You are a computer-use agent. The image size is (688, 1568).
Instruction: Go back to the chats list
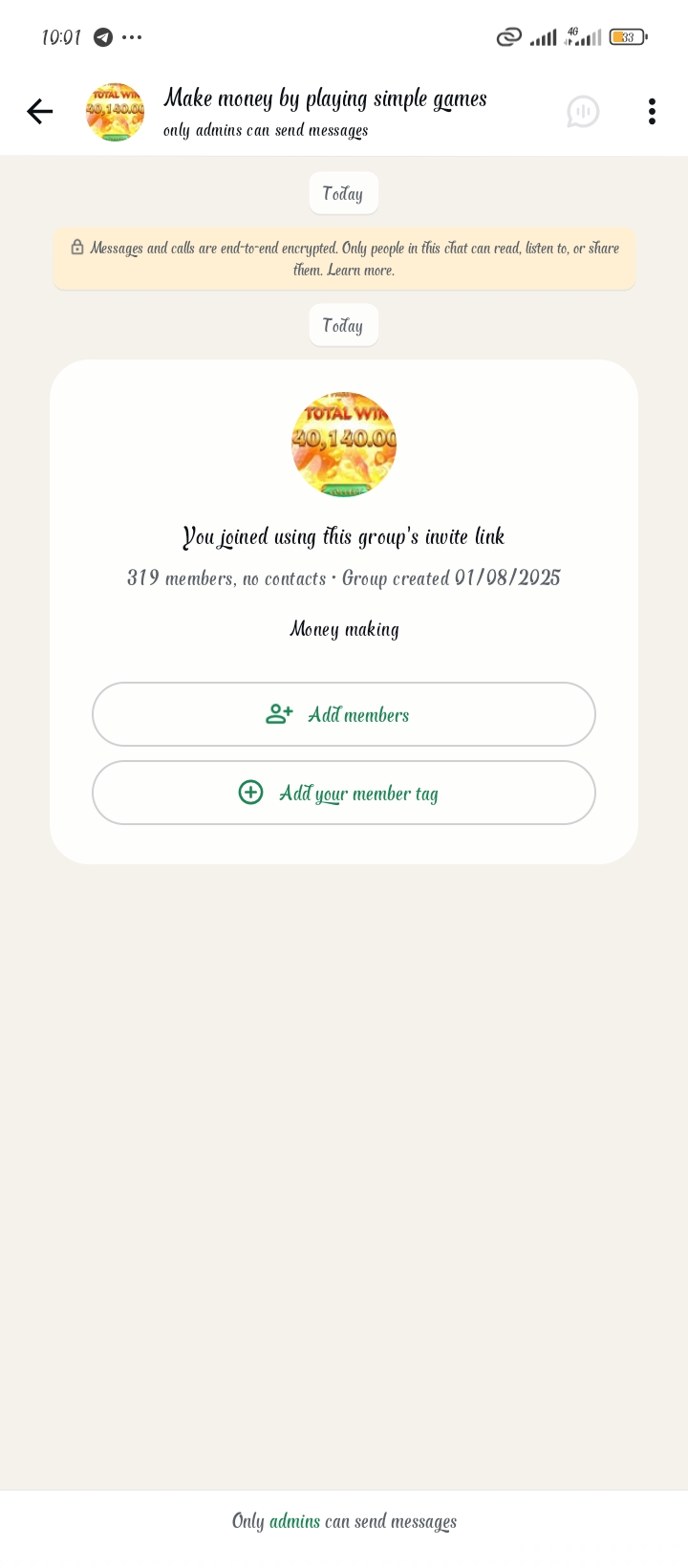click(40, 112)
